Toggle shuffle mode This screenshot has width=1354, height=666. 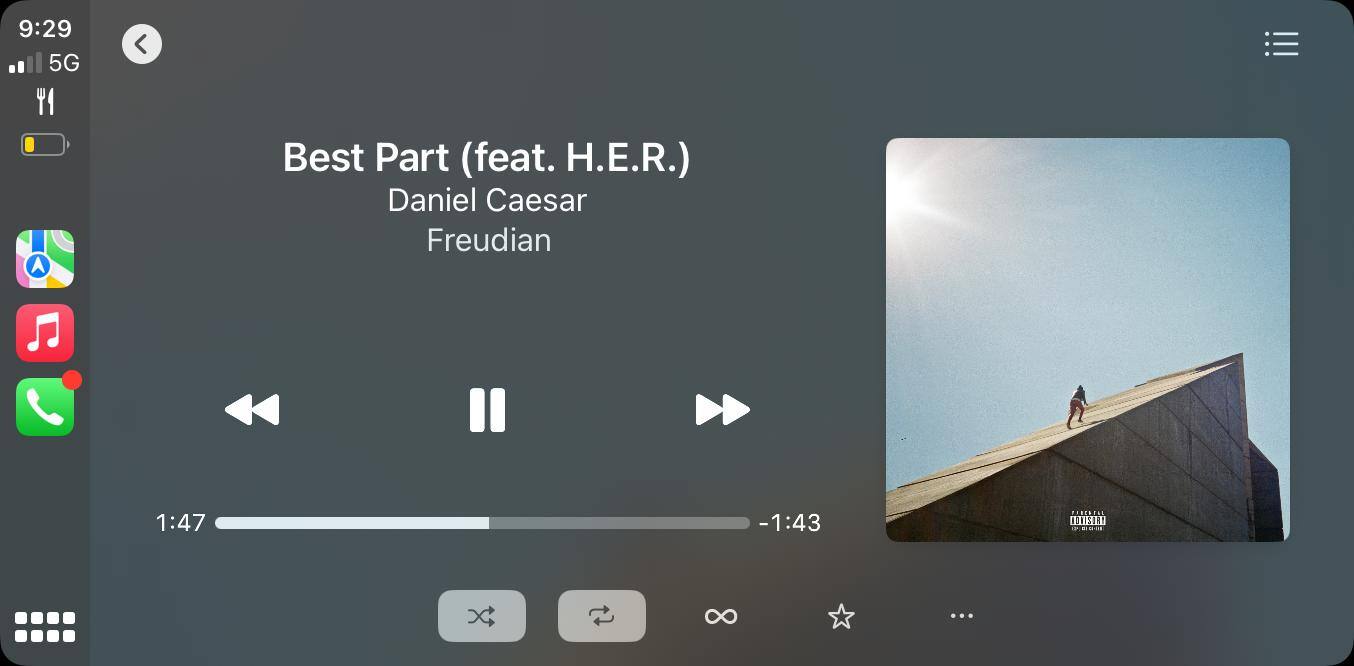tap(482, 616)
